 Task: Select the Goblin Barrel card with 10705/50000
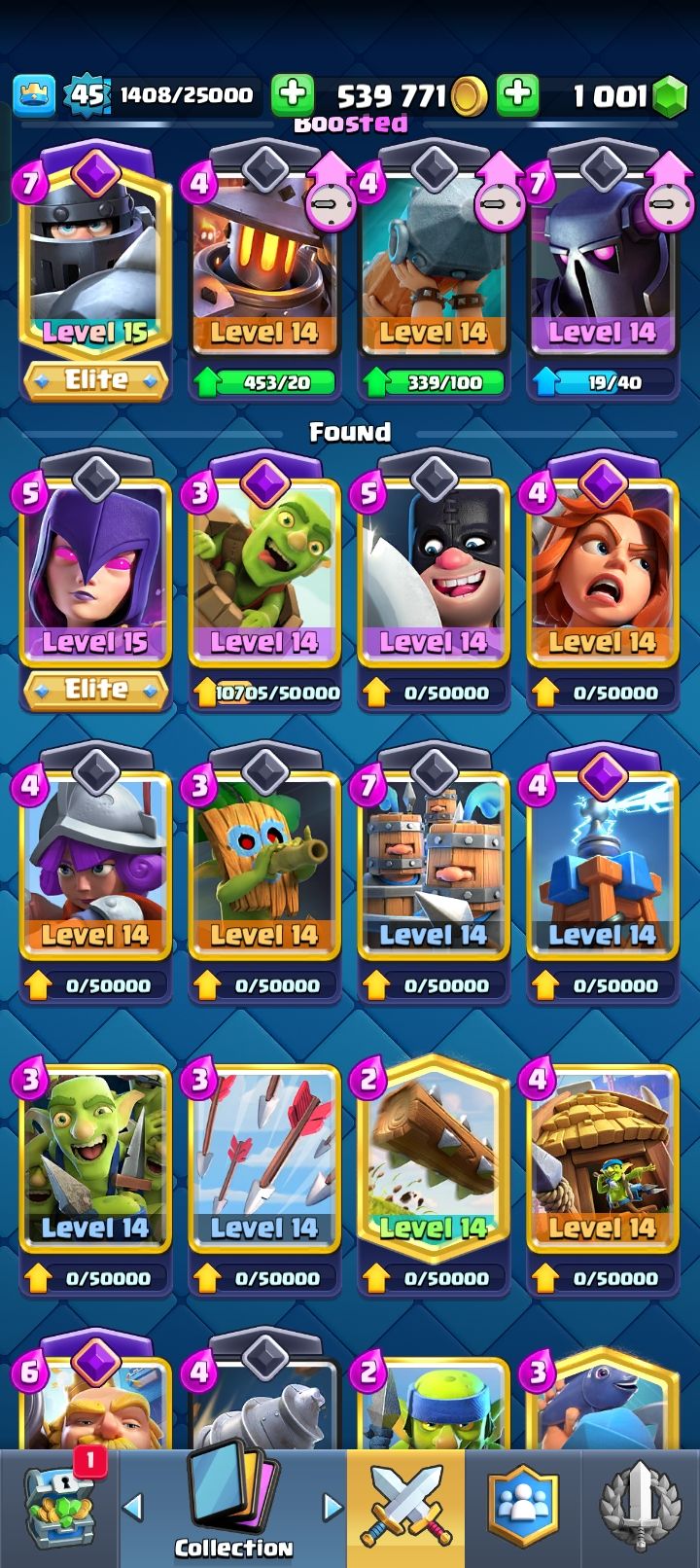pos(263,574)
